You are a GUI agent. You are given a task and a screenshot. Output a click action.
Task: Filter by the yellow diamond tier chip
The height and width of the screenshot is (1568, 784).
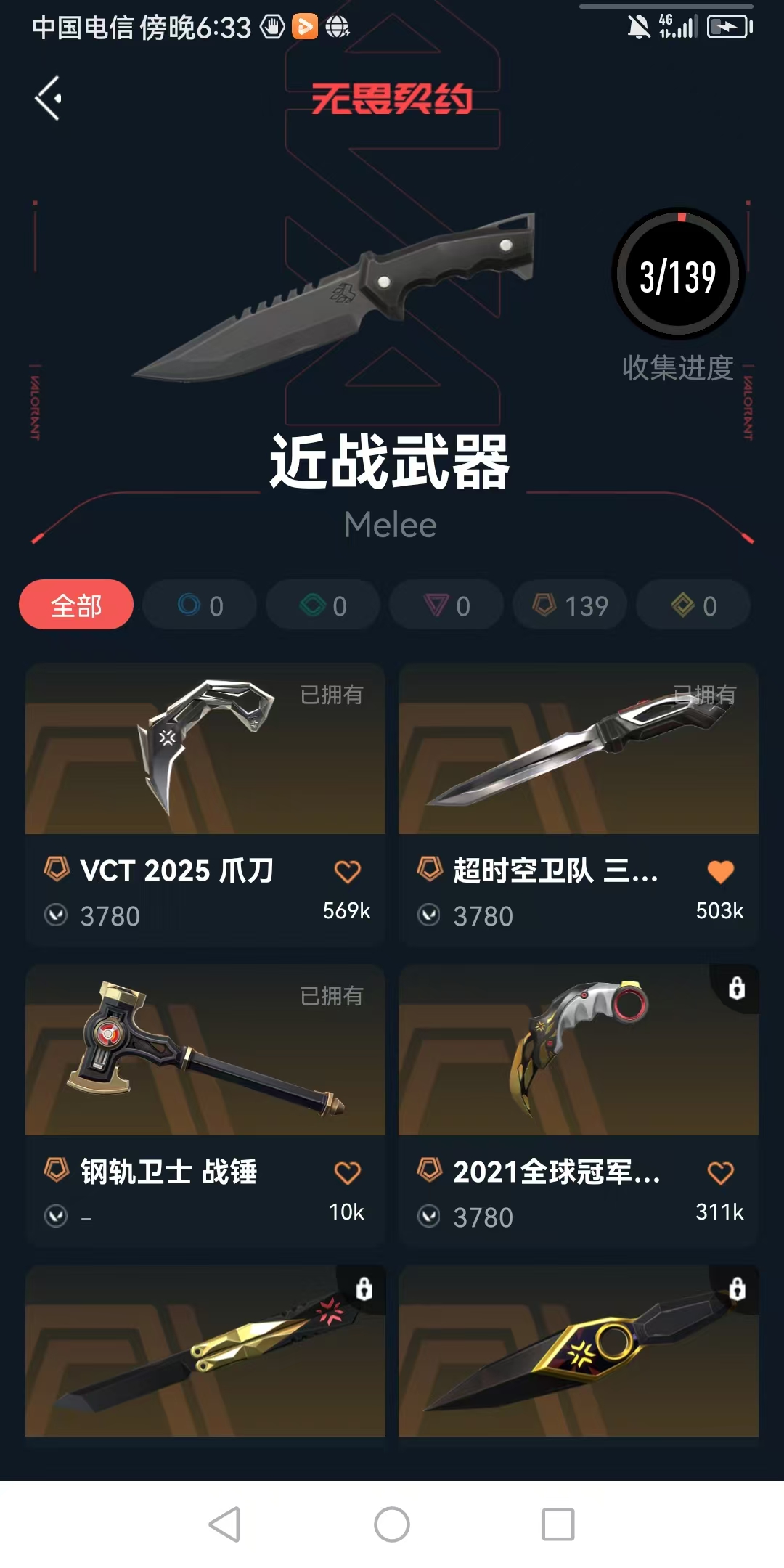tap(693, 605)
